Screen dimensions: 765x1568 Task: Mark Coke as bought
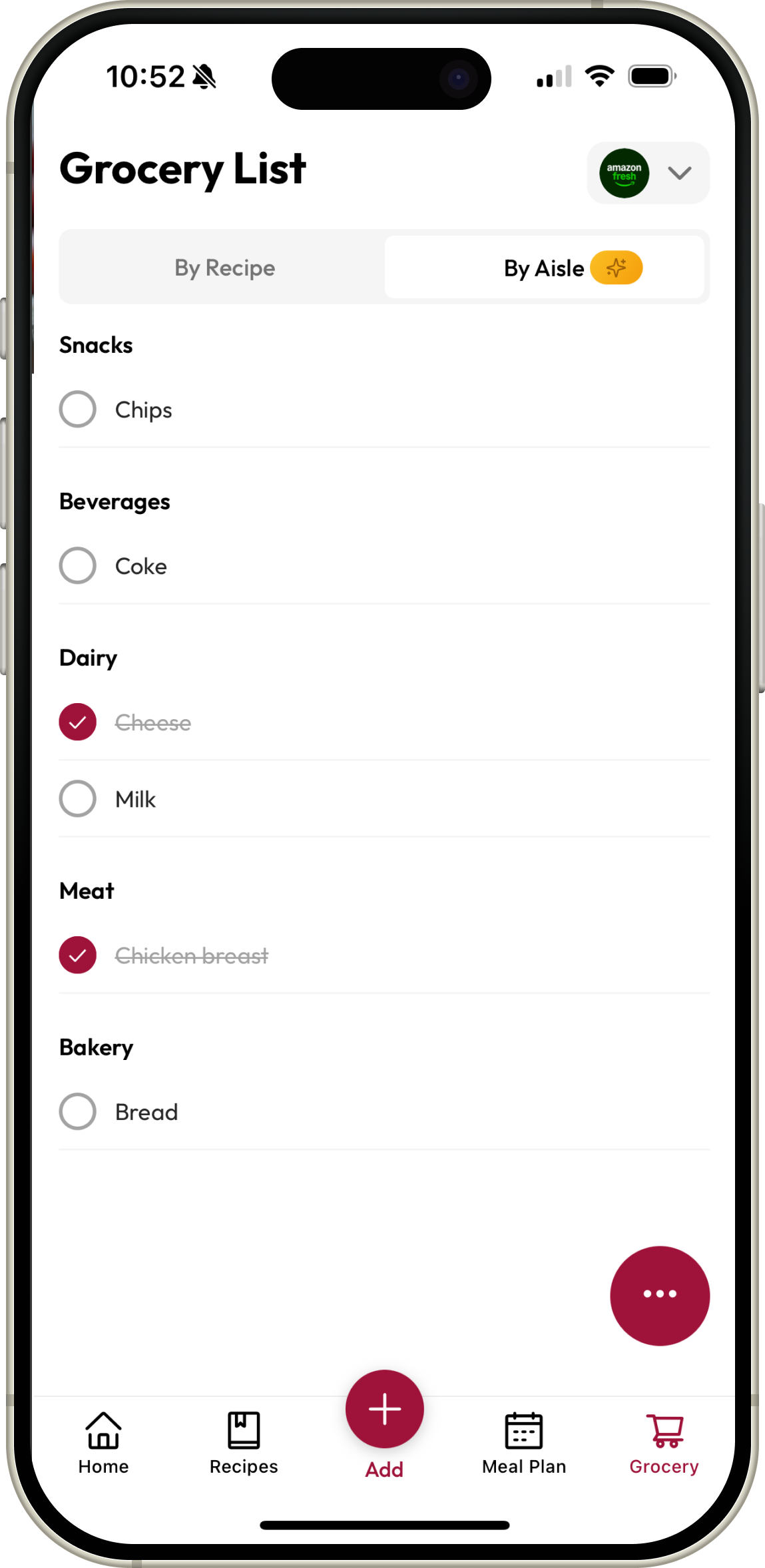[78, 565]
